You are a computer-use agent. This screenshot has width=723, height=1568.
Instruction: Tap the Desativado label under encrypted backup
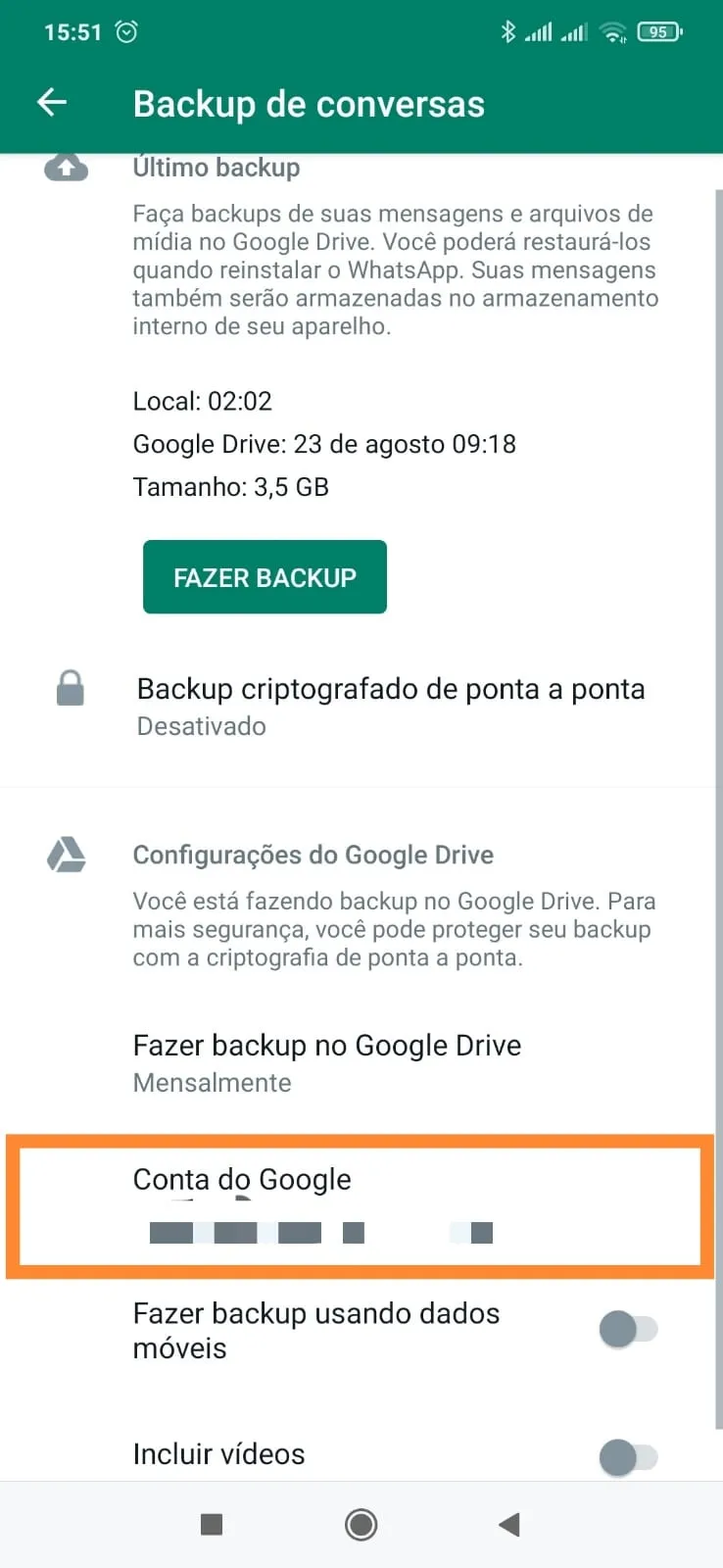click(201, 726)
